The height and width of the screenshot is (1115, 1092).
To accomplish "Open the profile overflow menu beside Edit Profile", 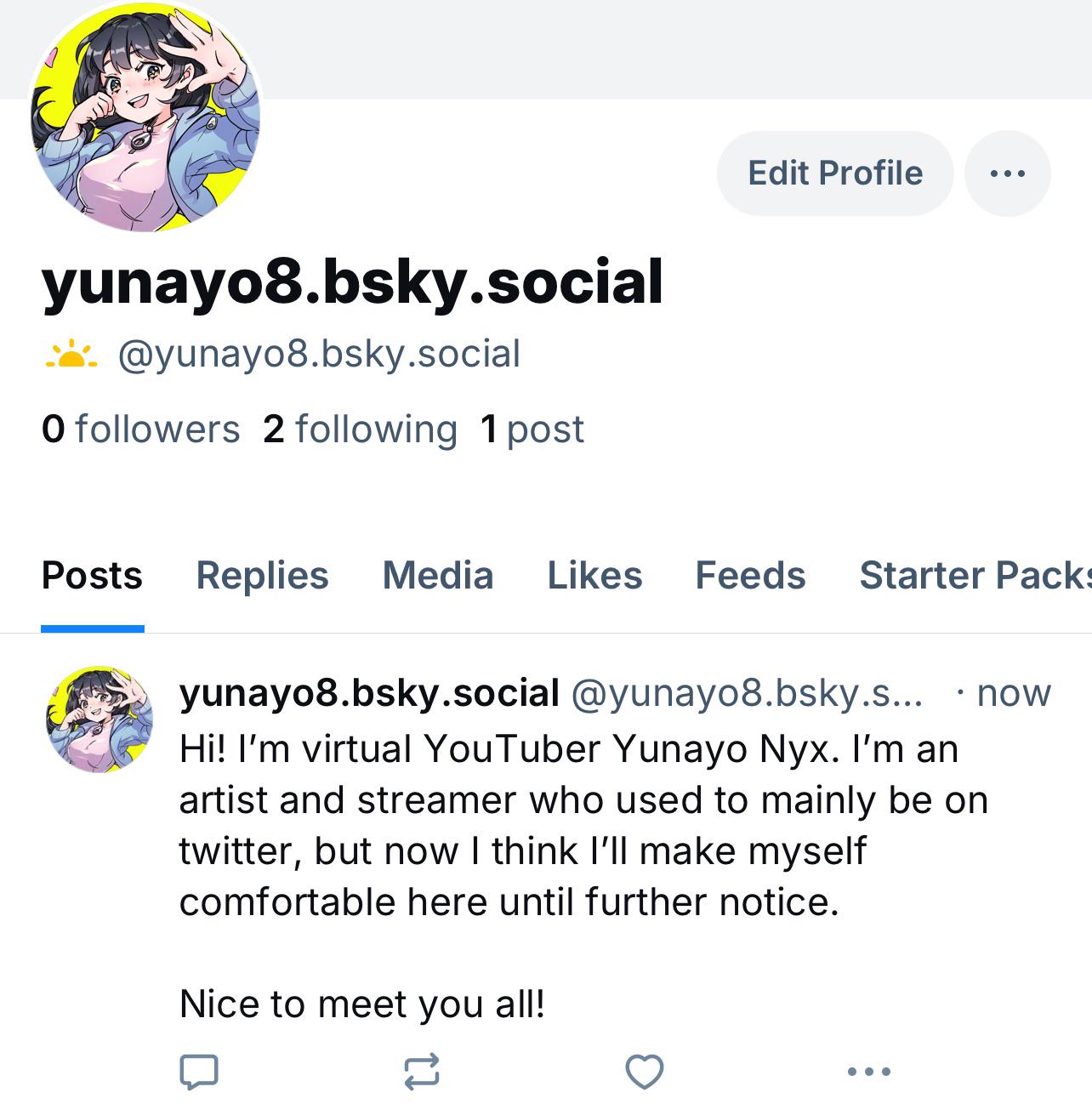I will (1008, 174).
